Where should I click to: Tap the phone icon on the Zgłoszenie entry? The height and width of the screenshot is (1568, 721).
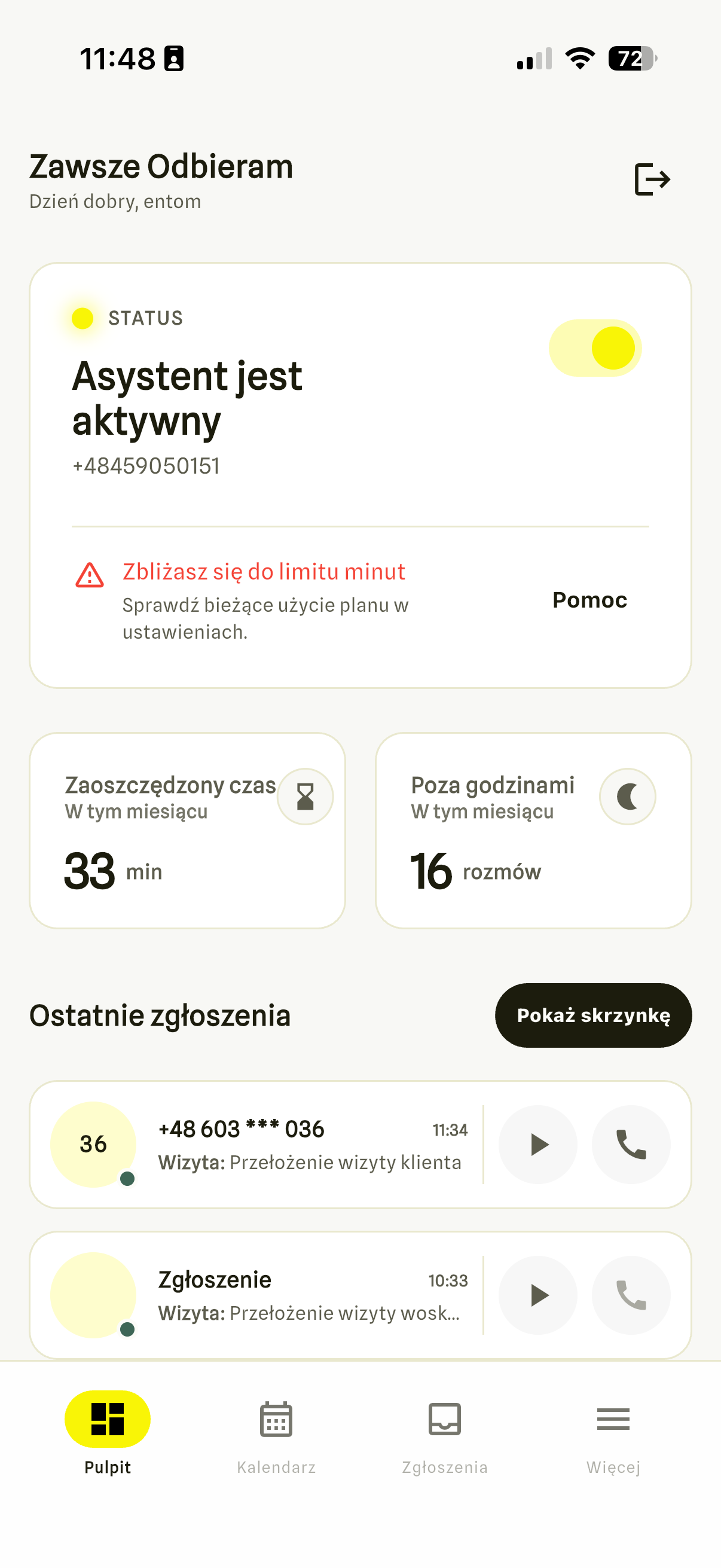[x=631, y=1295]
